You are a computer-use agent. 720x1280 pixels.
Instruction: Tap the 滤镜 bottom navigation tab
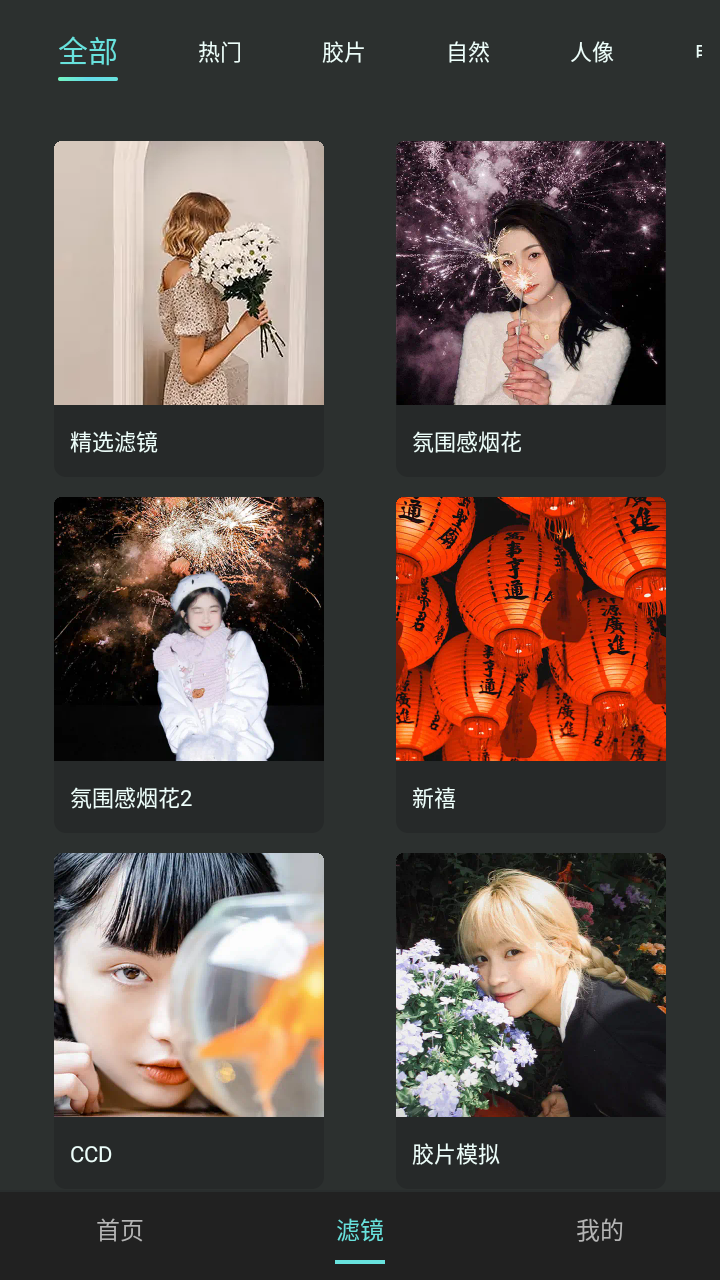click(x=360, y=1231)
